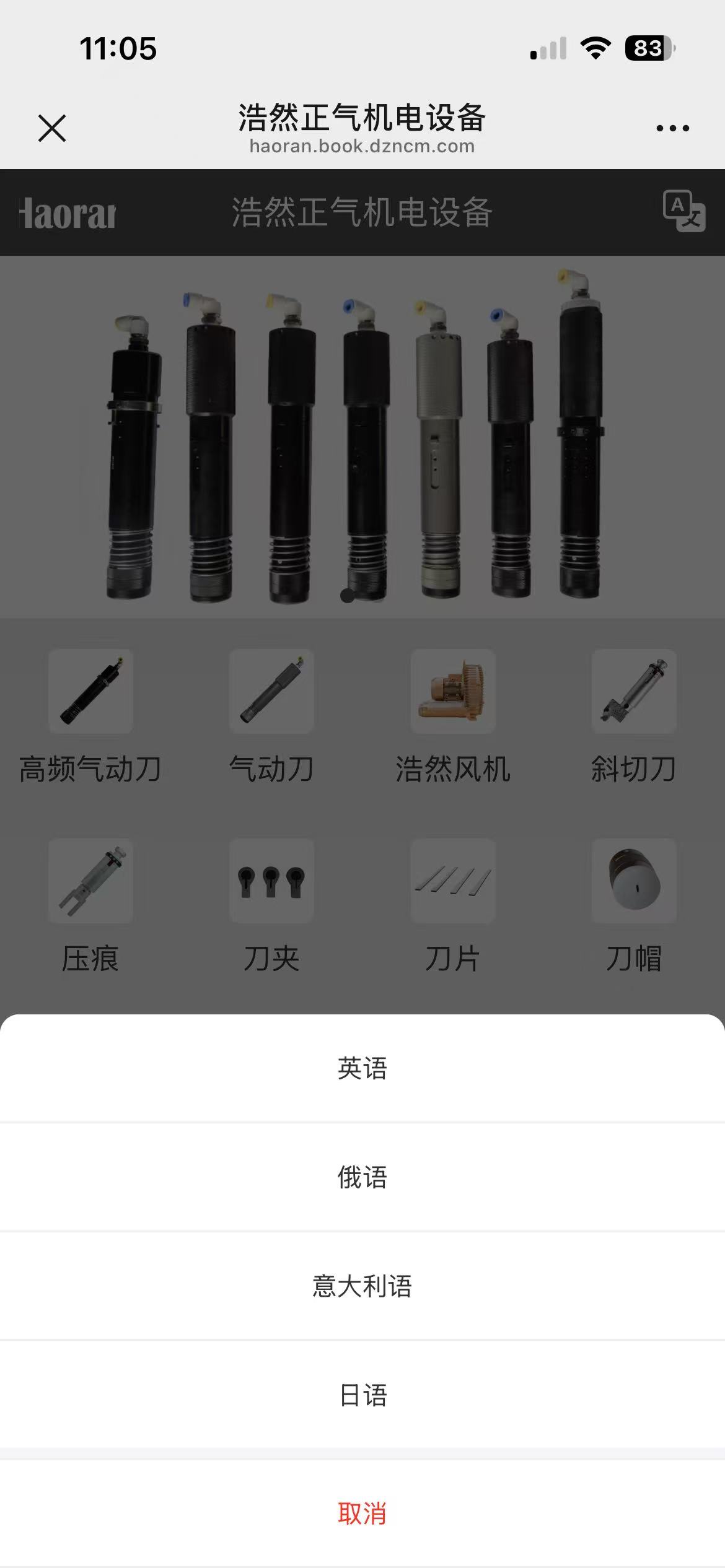Choose 俄语 as the translation language

362,1177
